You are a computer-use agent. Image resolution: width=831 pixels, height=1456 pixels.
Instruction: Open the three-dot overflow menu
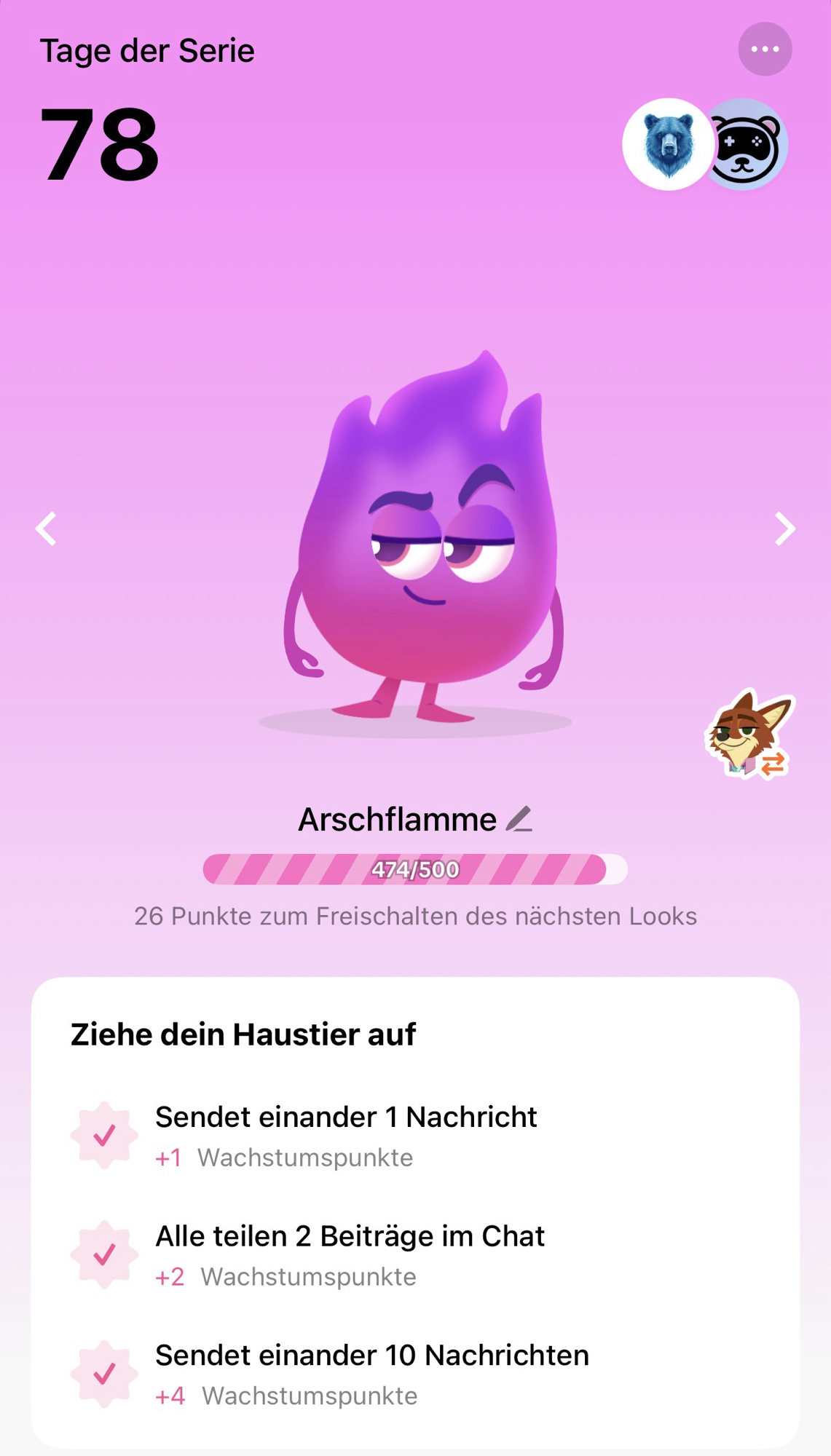click(765, 50)
